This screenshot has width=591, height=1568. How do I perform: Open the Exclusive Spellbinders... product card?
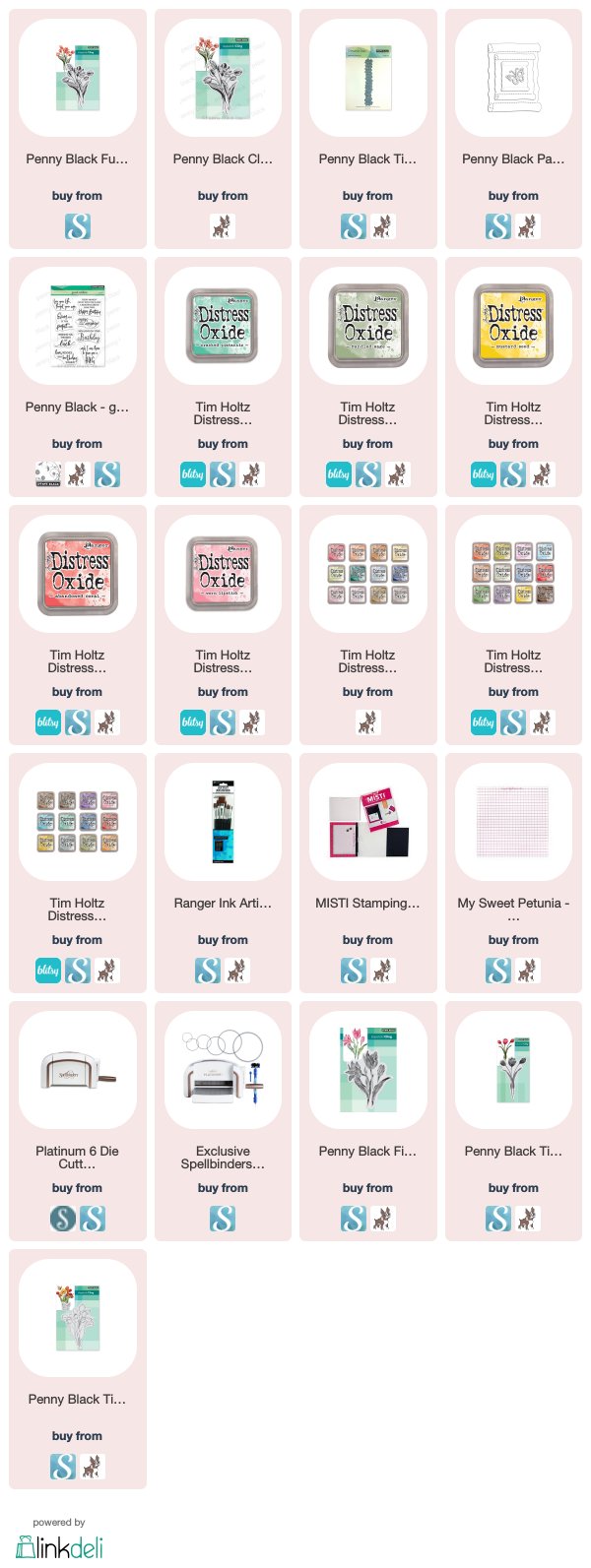[x=223, y=1071]
